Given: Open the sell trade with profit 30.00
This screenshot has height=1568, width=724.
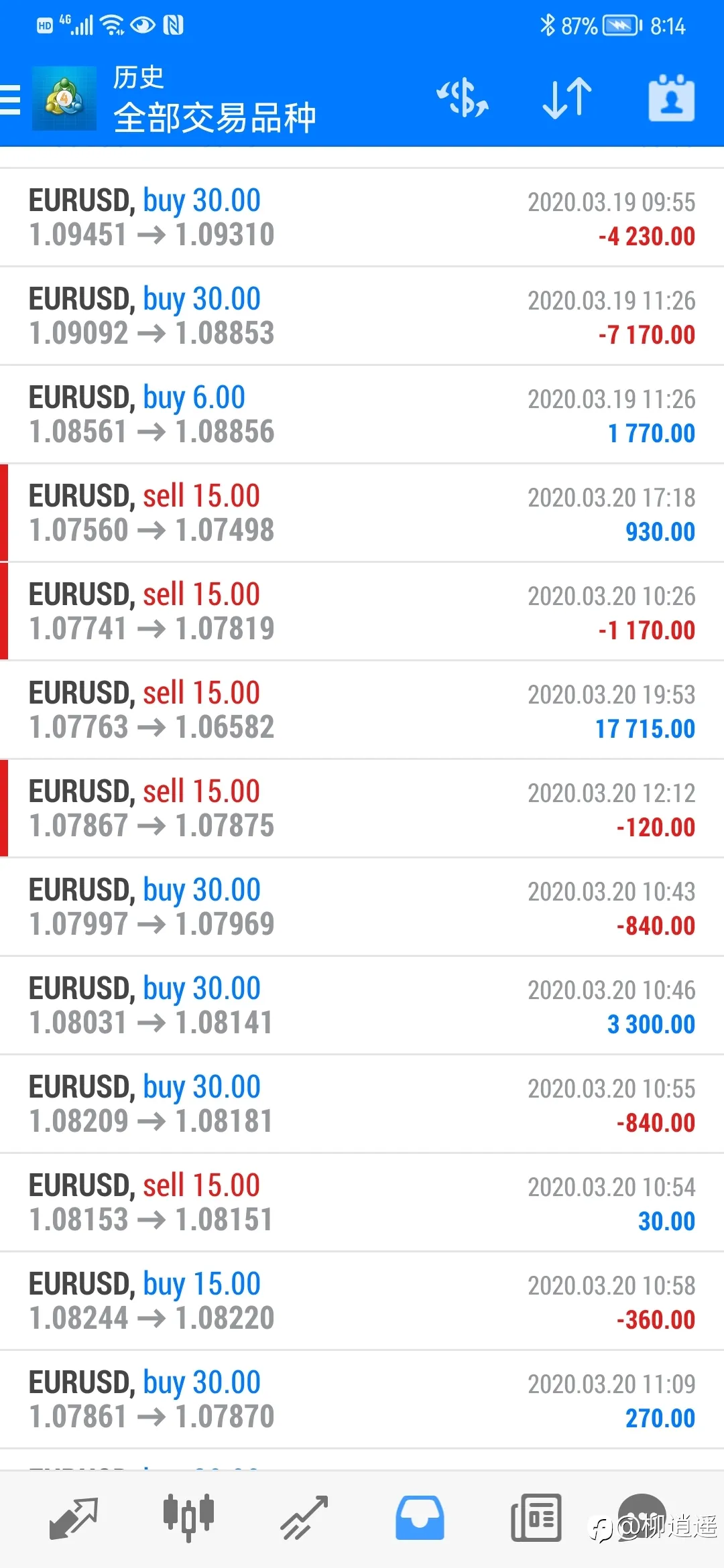Looking at the screenshot, I should (x=362, y=1203).
